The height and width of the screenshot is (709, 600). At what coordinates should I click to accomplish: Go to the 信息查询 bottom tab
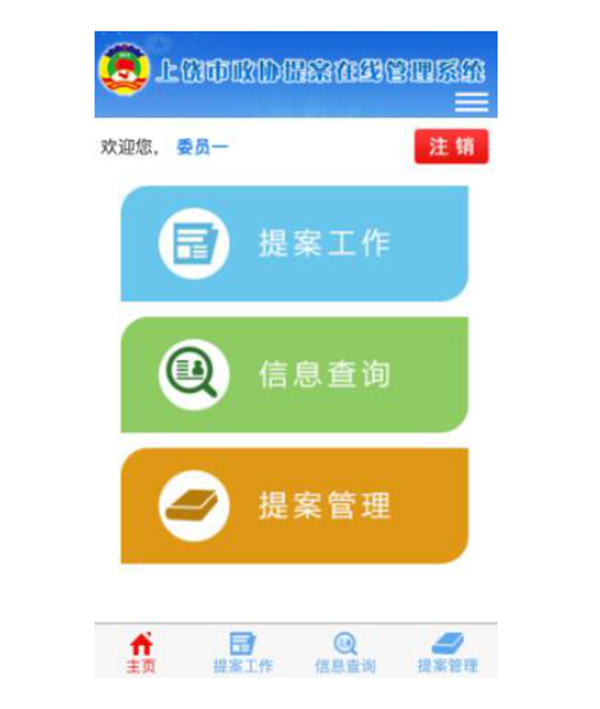[x=345, y=653]
